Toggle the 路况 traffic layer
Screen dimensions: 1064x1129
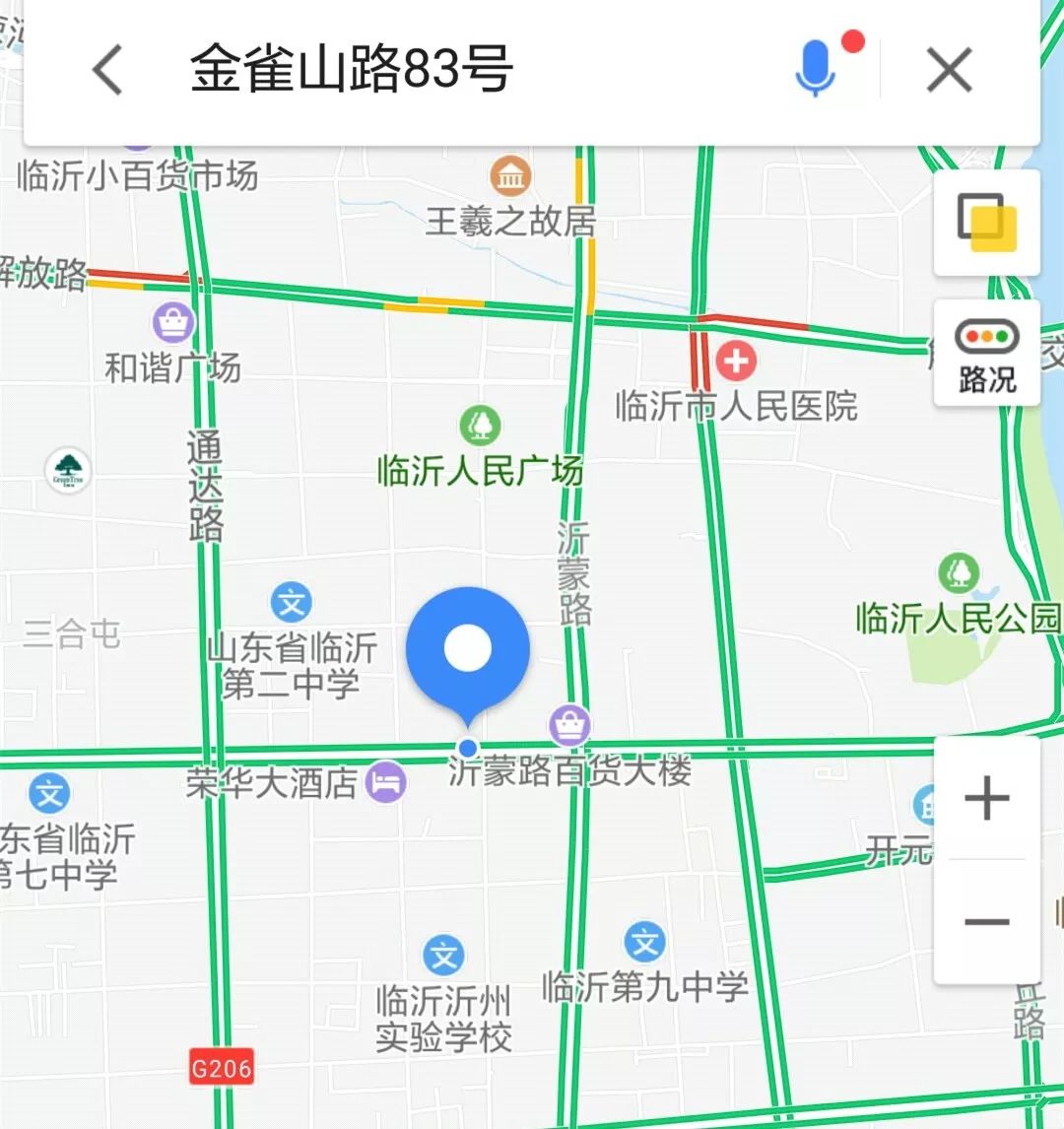tap(986, 354)
